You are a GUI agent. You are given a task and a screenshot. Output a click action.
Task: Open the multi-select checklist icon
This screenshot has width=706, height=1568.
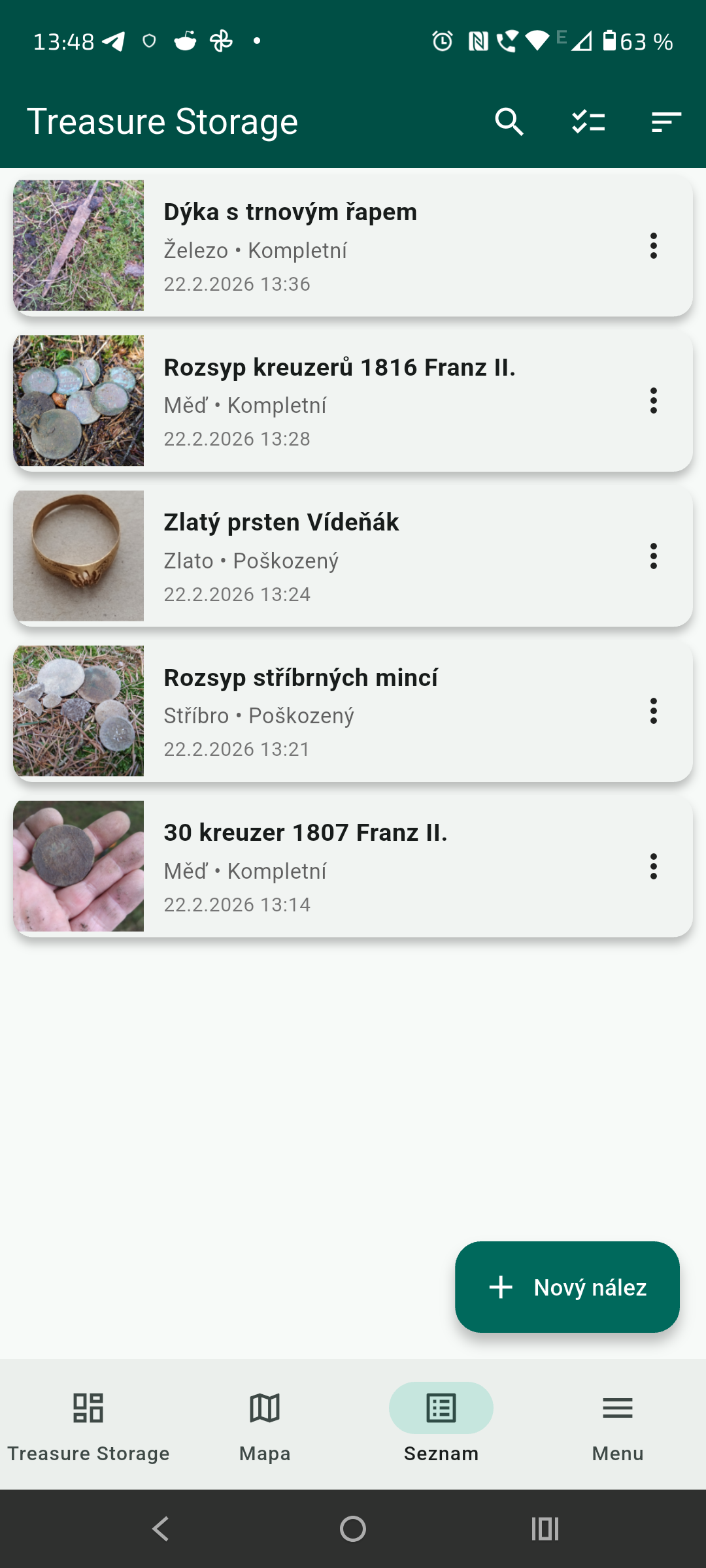(587, 122)
